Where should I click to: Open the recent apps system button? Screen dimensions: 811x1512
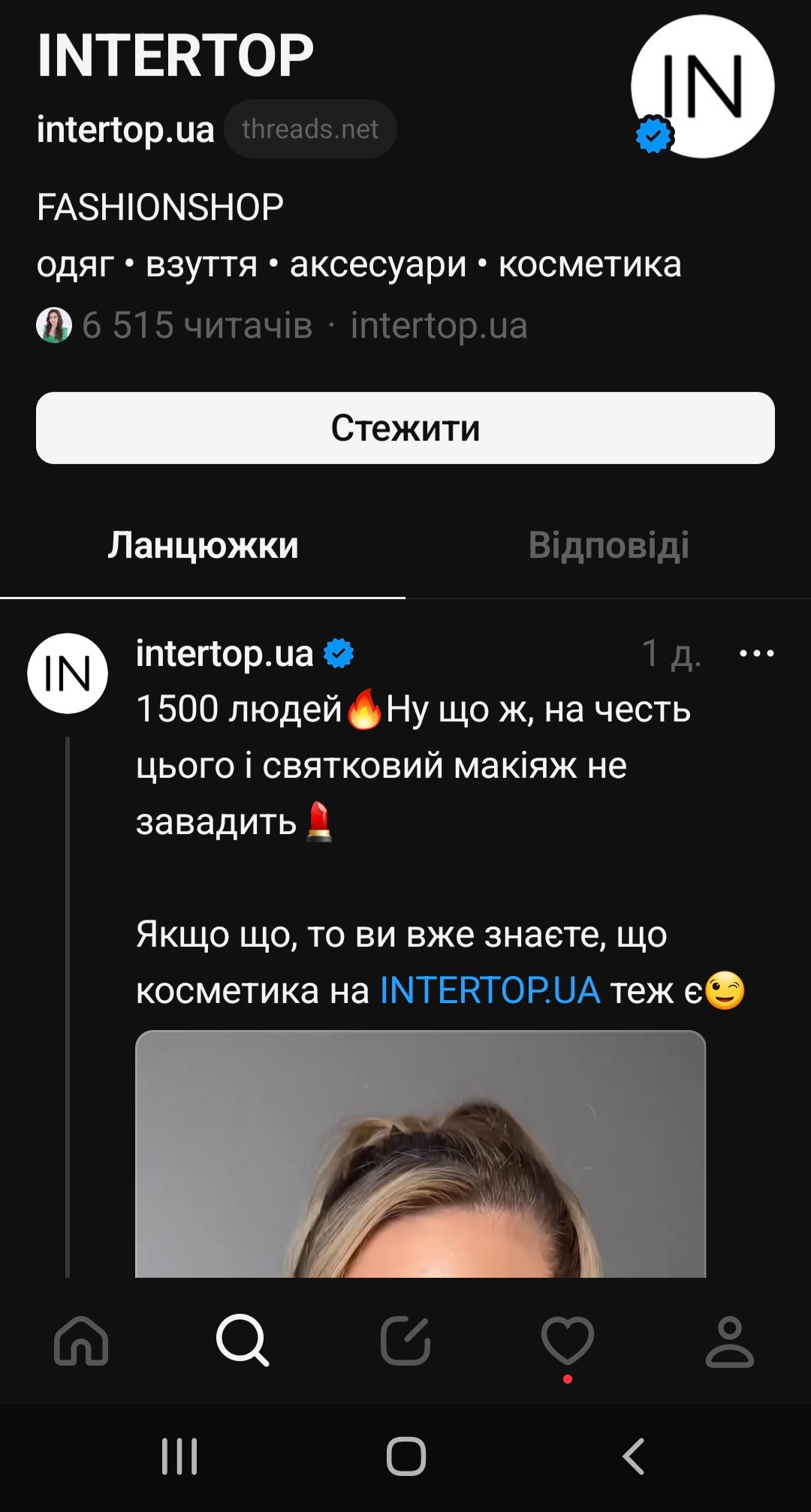coord(179,1456)
